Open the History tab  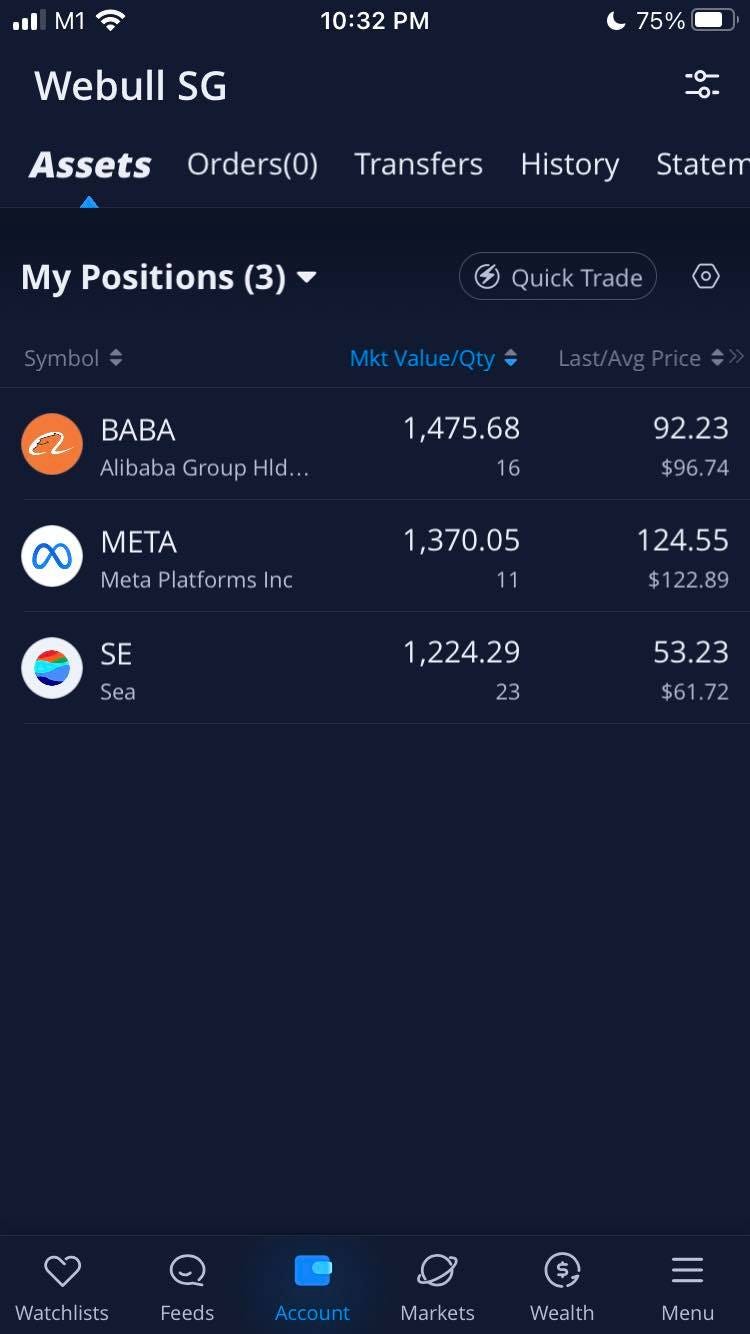pos(569,164)
